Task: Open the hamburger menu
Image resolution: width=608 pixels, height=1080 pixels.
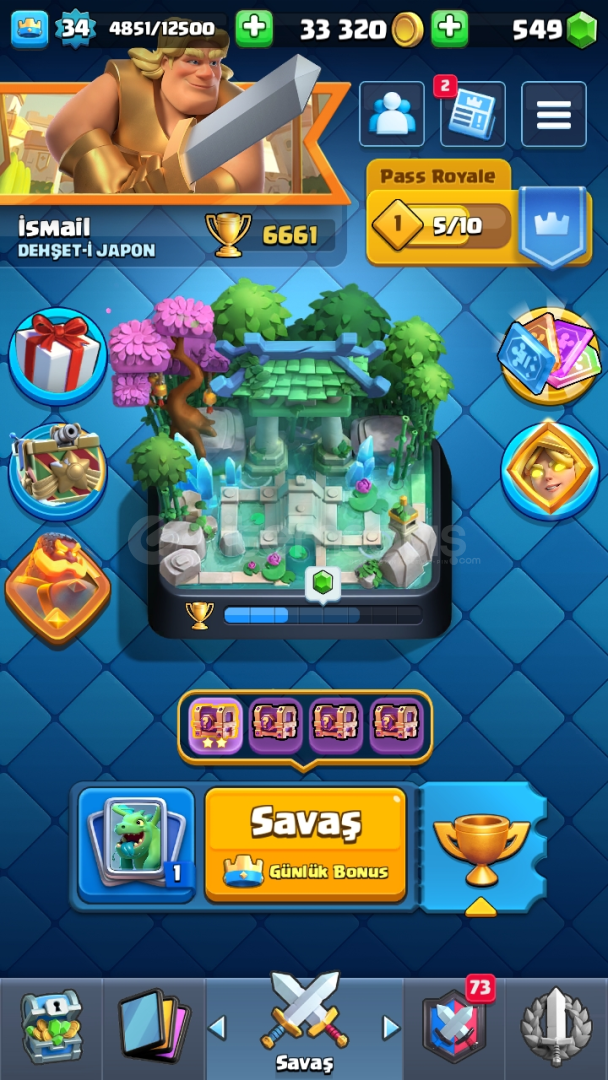Action: (x=553, y=115)
